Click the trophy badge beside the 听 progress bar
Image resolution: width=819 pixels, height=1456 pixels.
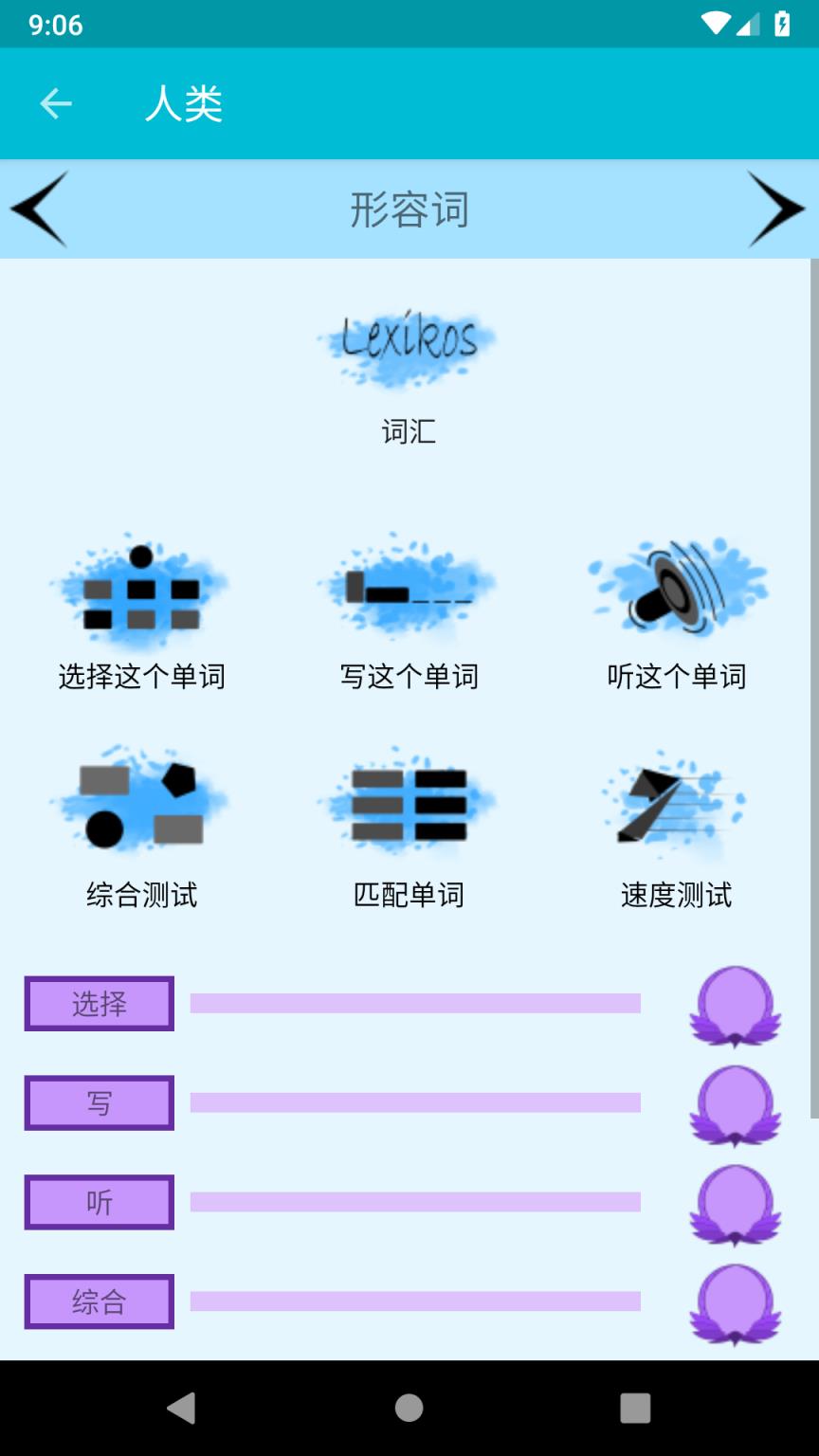point(735,1204)
